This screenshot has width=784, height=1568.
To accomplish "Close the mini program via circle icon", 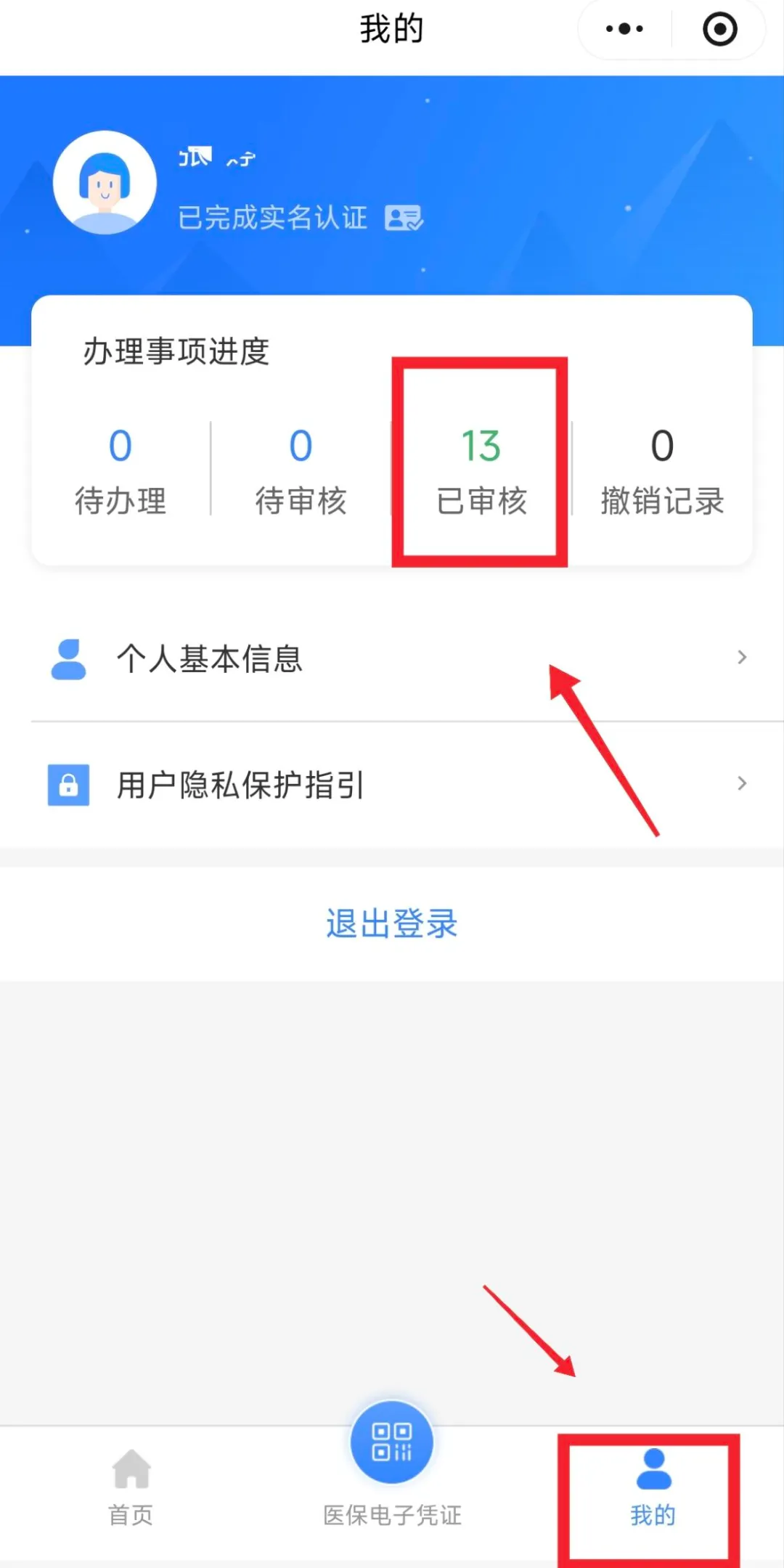I will click(719, 29).
